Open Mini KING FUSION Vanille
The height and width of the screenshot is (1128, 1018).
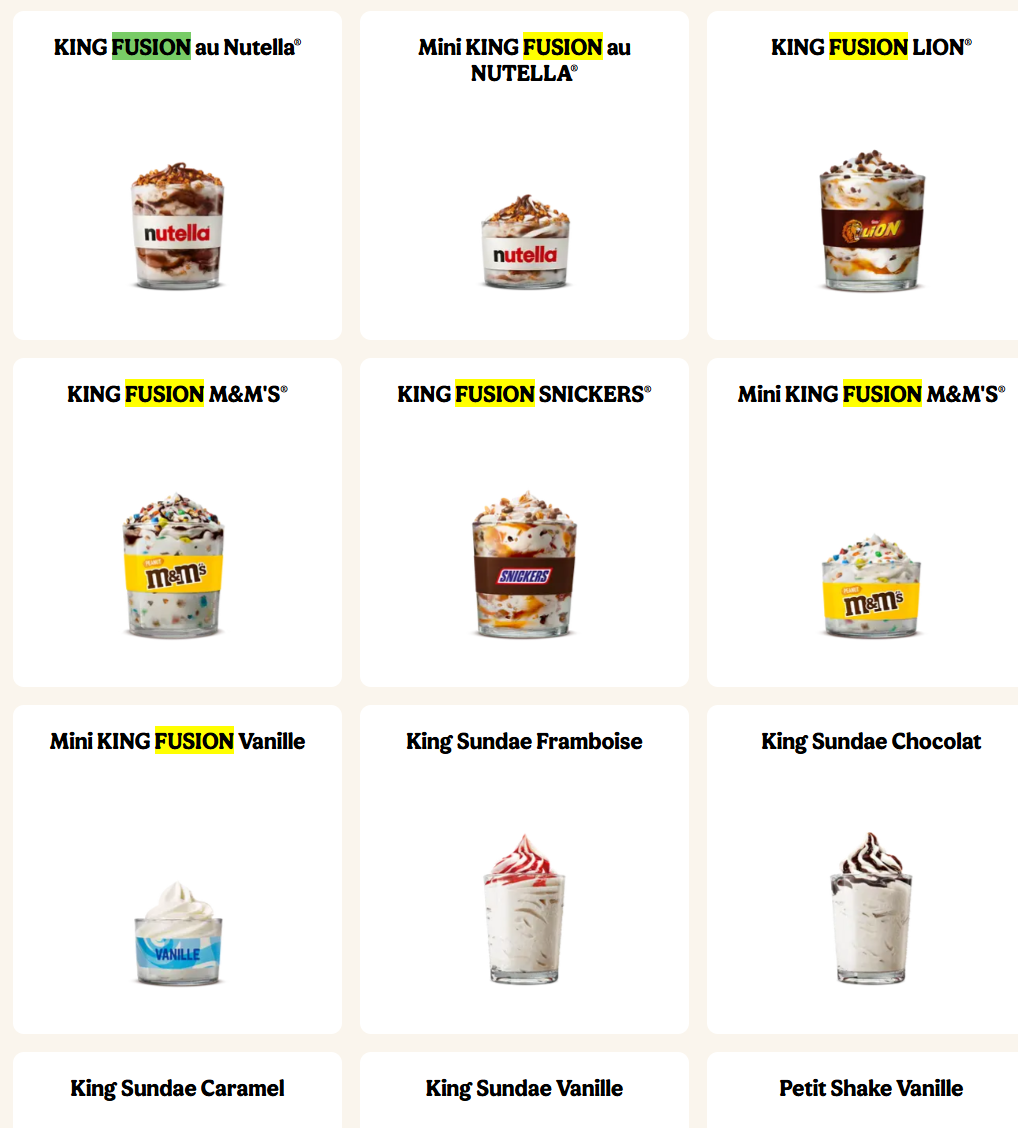pos(177,869)
